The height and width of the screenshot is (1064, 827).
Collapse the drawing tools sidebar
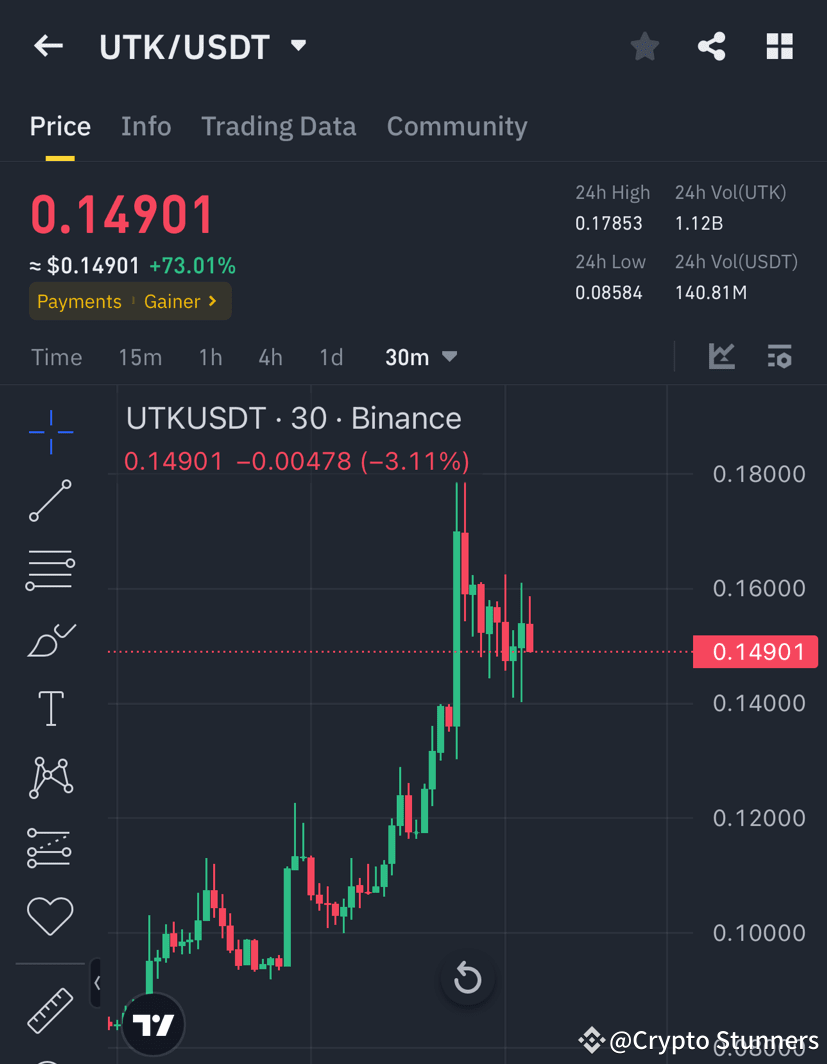[97, 983]
